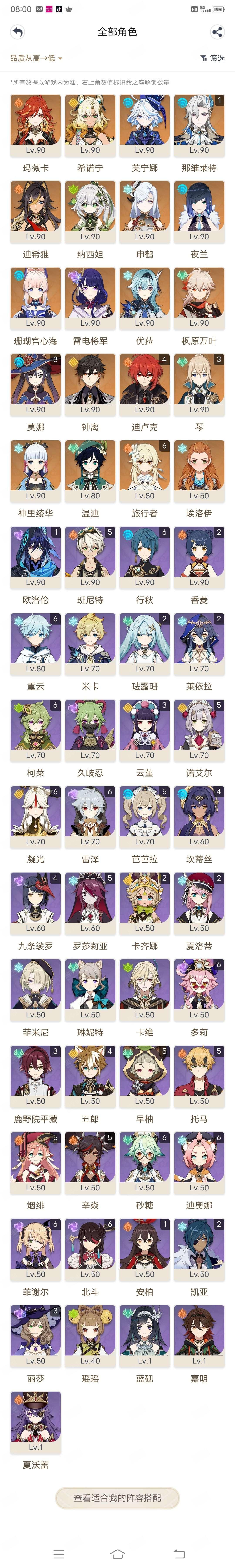
Task: Go back using the top-left arrow
Action: (18, 32)
